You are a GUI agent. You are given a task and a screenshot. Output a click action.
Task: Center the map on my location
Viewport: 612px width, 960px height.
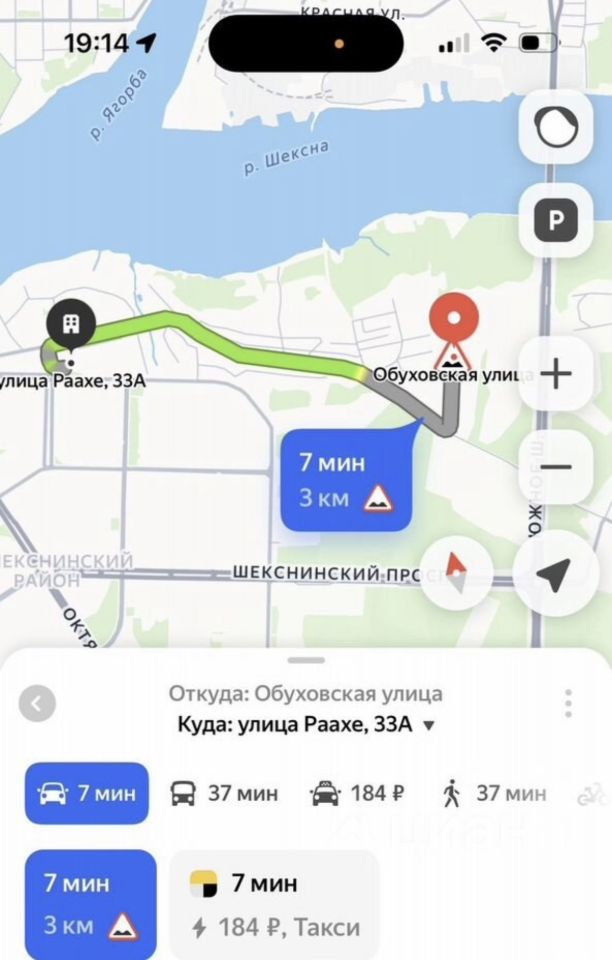(x=555, y=573)
